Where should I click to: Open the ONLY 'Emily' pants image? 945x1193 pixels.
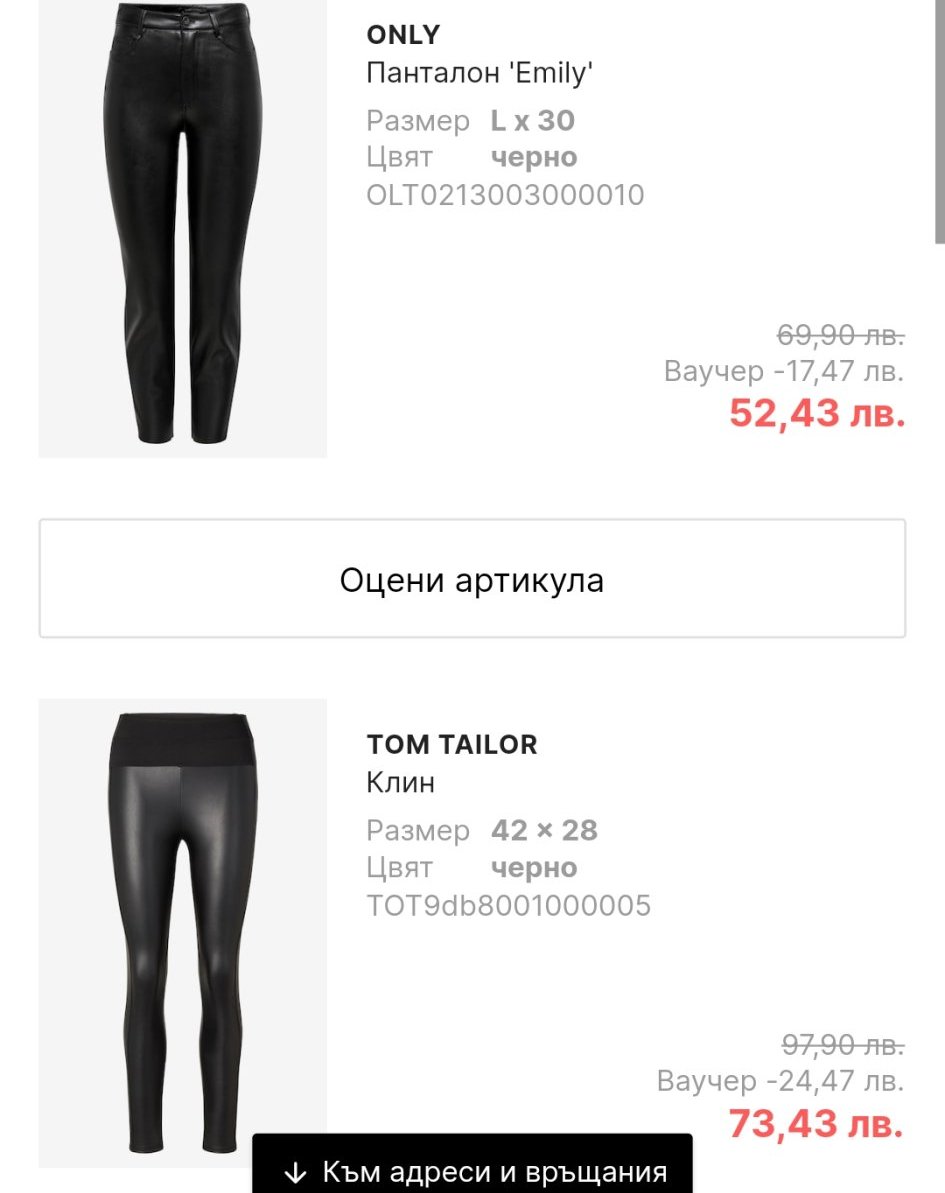(x=182, y=228)
